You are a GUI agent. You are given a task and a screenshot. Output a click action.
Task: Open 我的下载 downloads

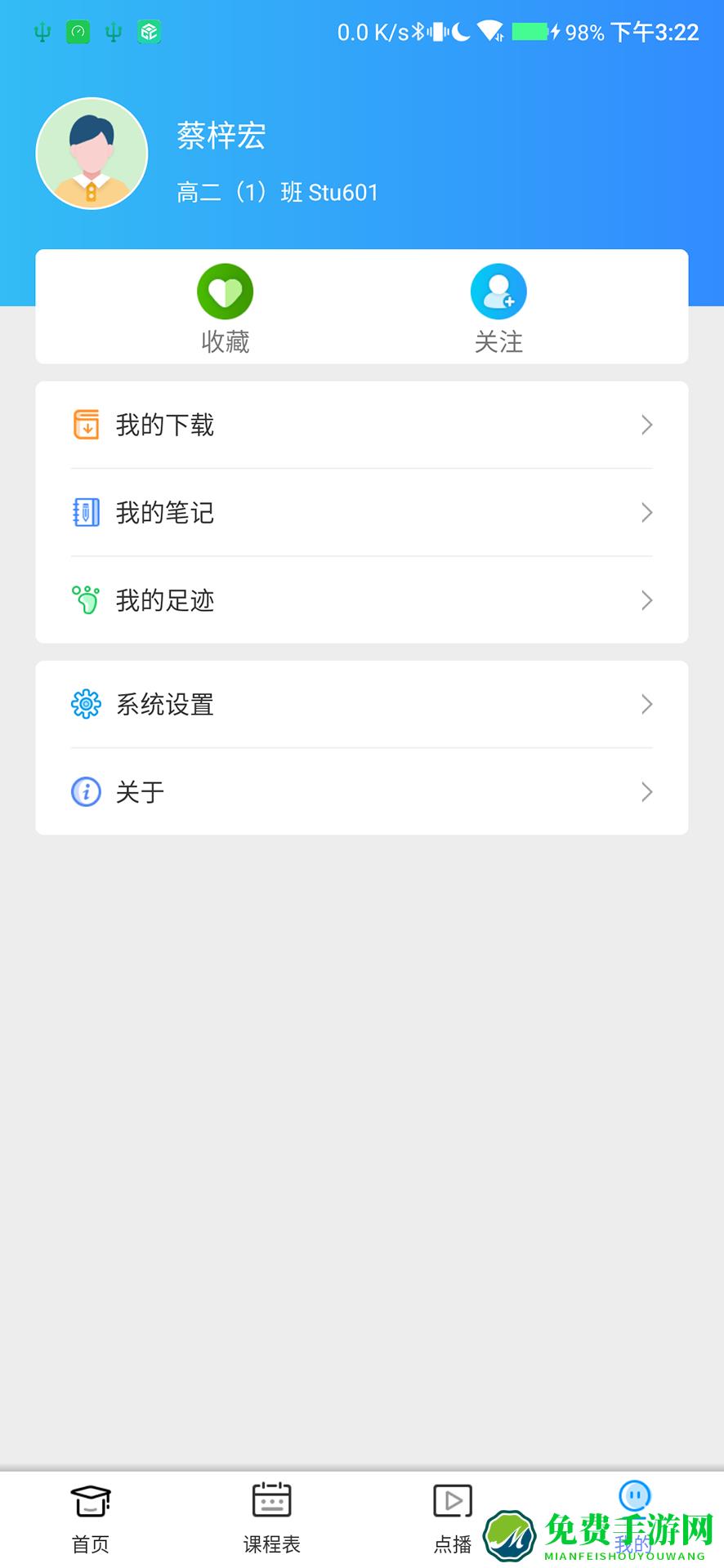tap(361, 425)
